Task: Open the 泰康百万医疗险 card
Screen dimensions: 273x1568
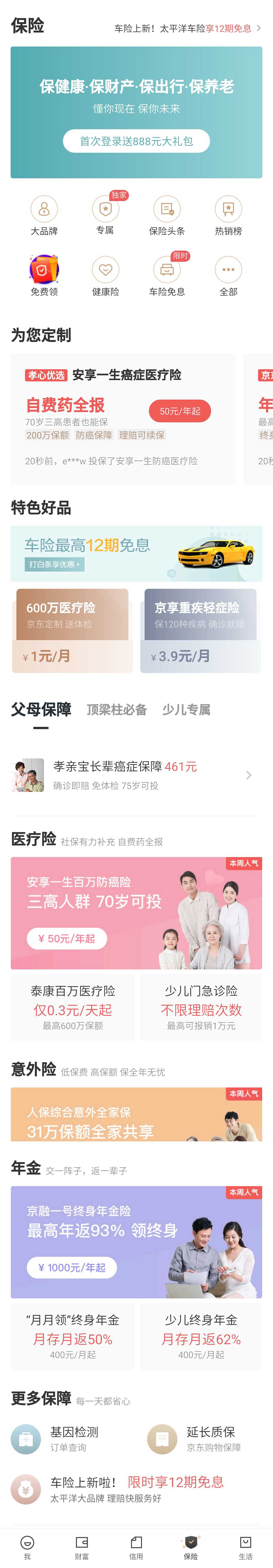Action: 72,1008
